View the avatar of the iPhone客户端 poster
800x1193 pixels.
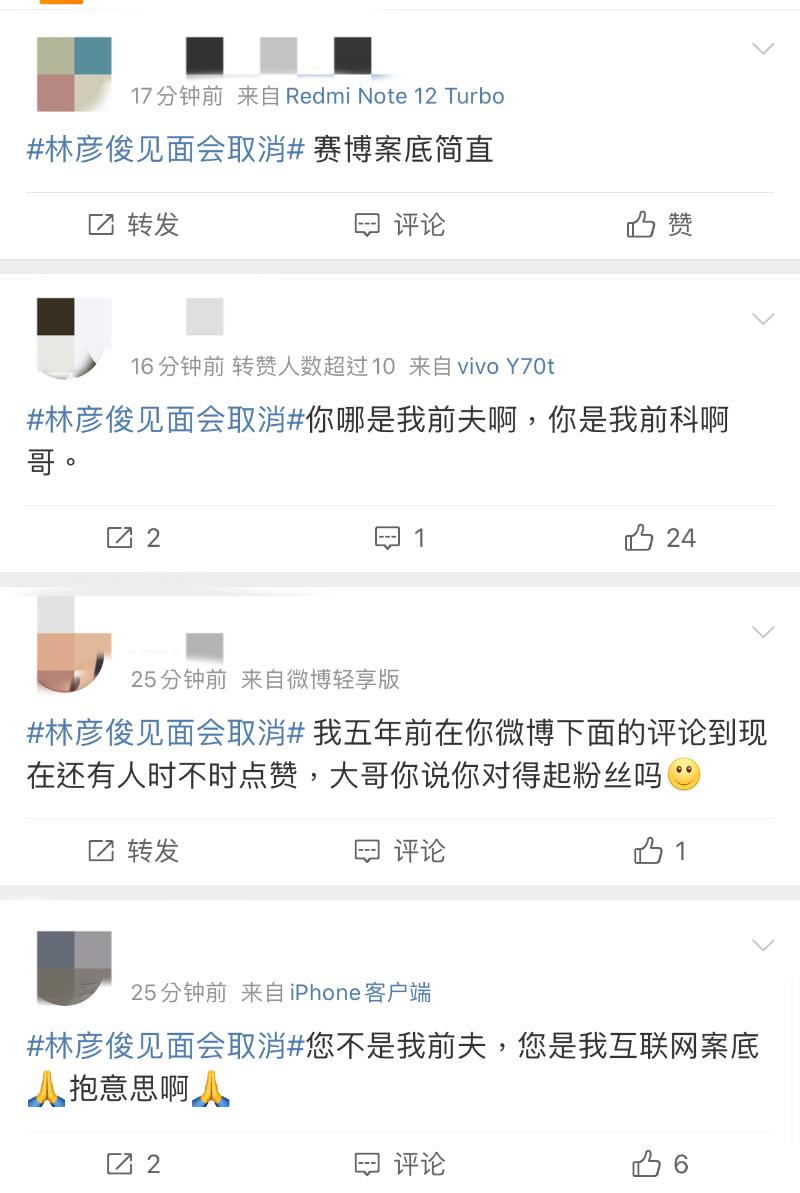click(74, 968)
